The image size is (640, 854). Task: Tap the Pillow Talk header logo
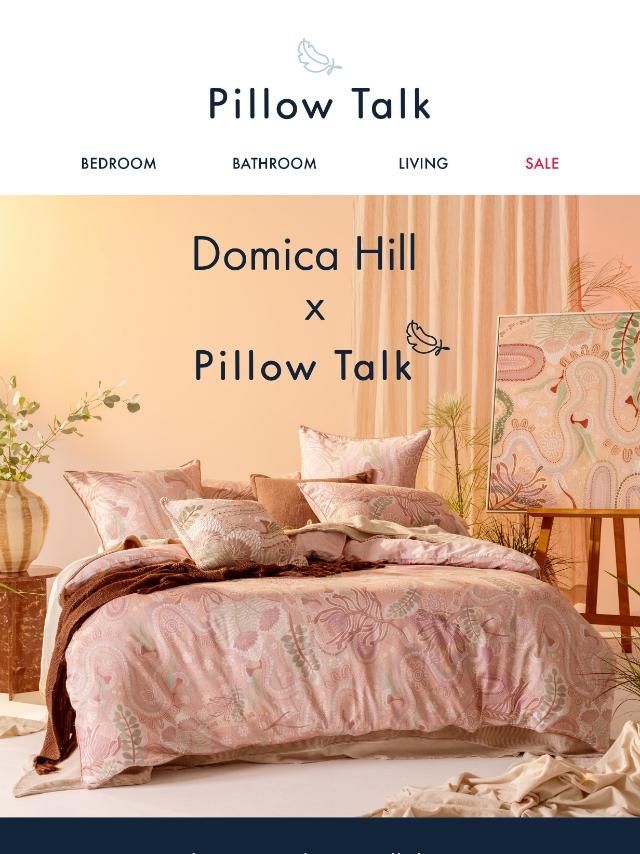320,80
